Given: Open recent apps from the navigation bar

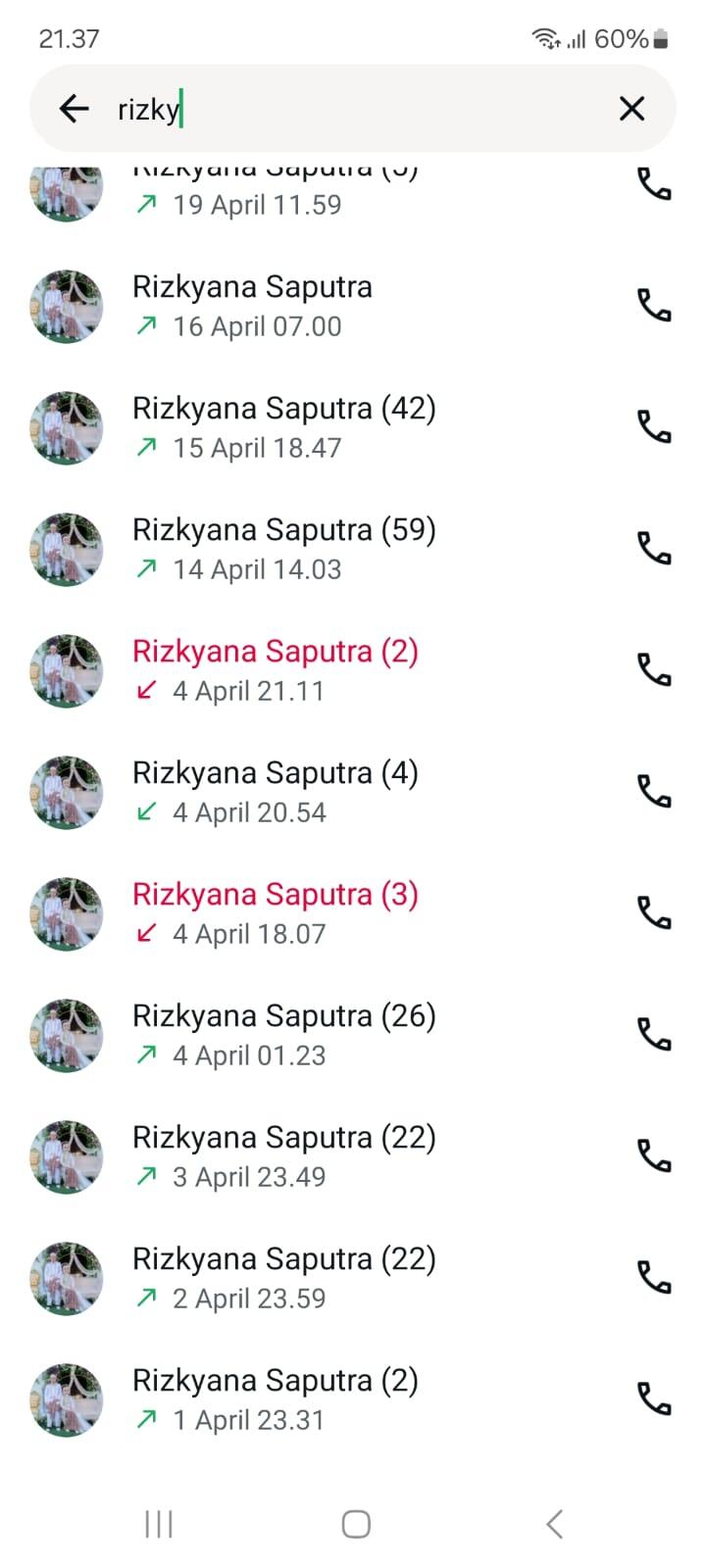Looking at the screenshot, I should point(159,1524).
